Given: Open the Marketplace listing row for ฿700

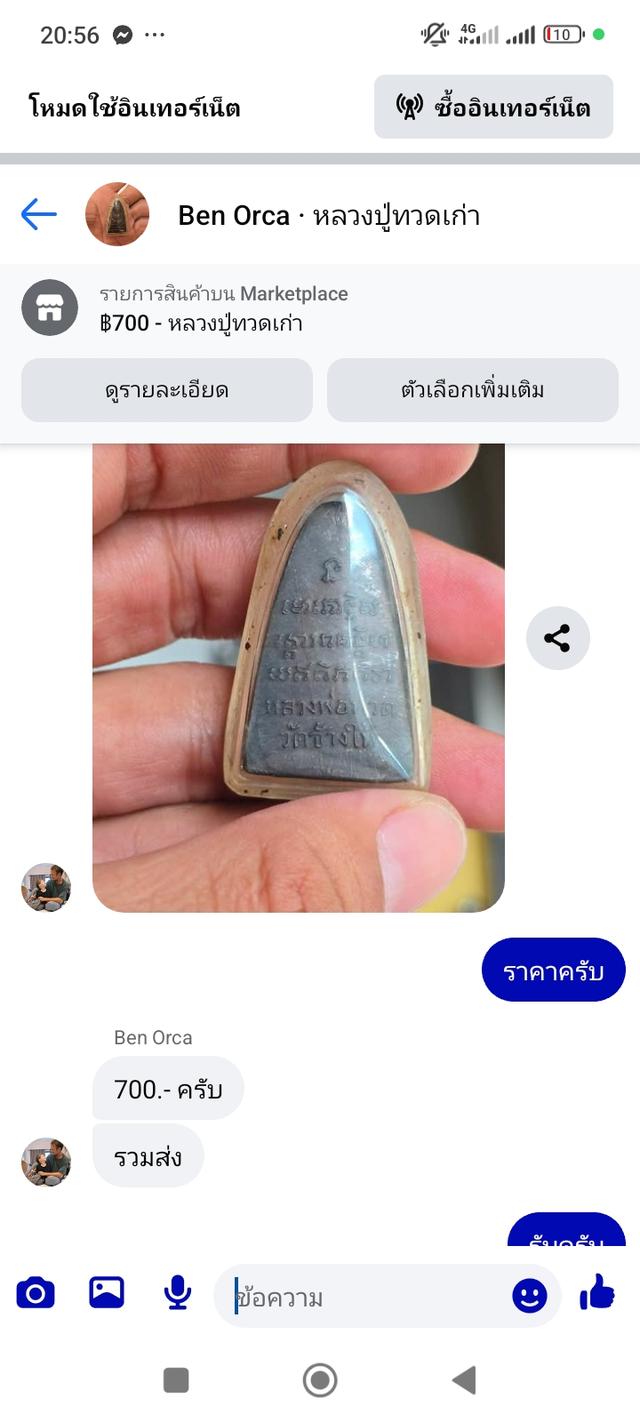Looking at the screenshot, I should [x=320, y=308].
